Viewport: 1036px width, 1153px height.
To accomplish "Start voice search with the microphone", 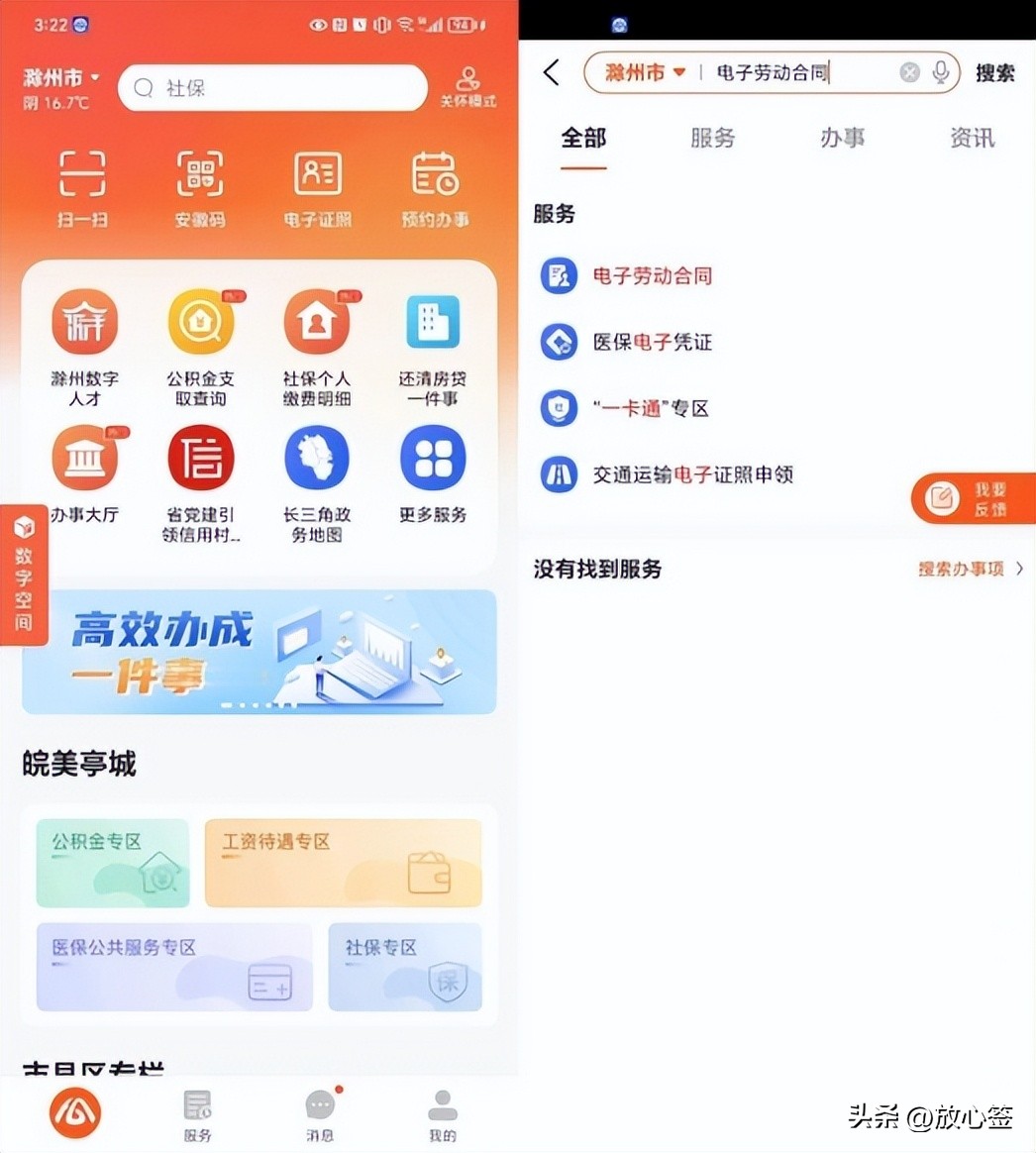I will coord(941,72).
